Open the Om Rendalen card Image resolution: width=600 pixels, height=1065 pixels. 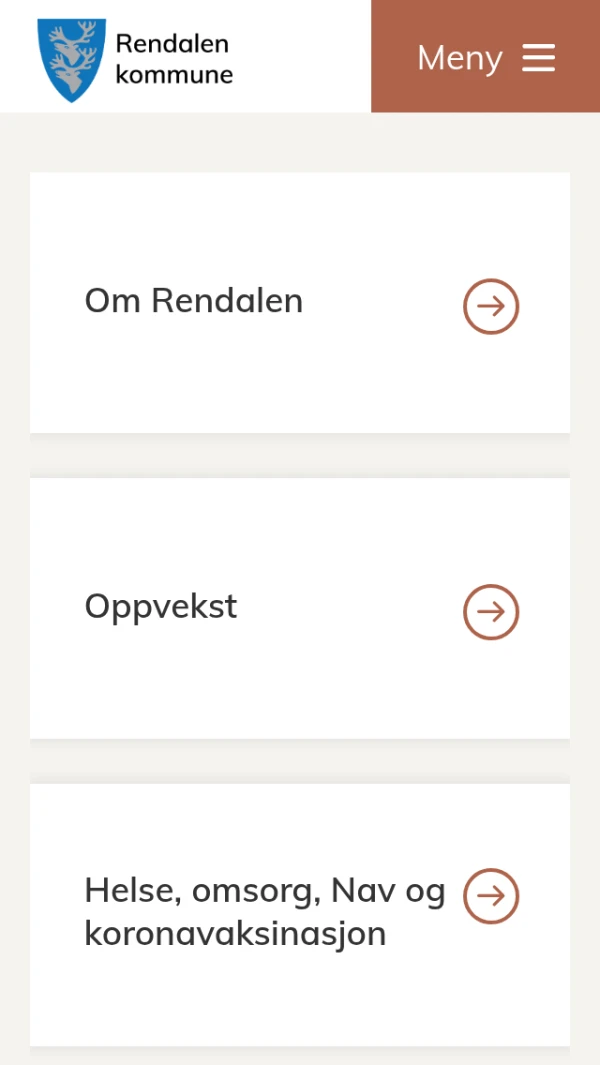click(300, 303)
